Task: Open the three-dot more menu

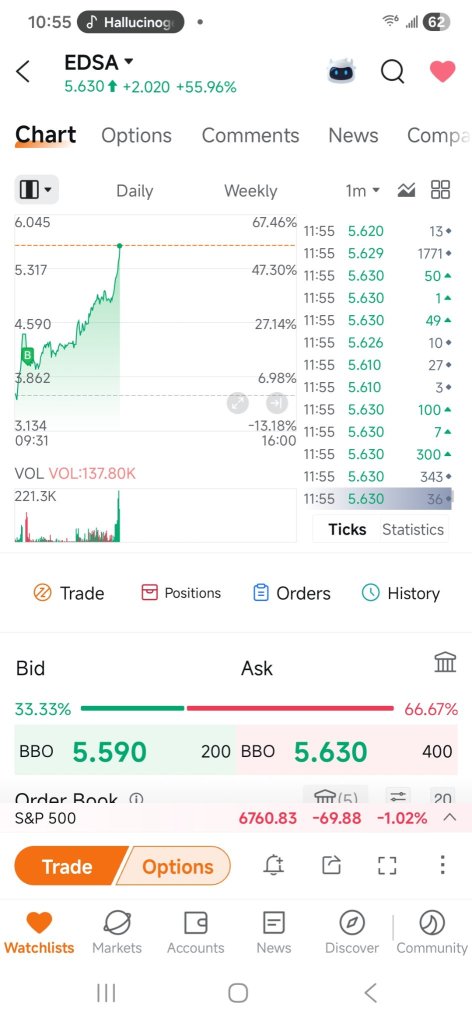Action: [443, 865]
